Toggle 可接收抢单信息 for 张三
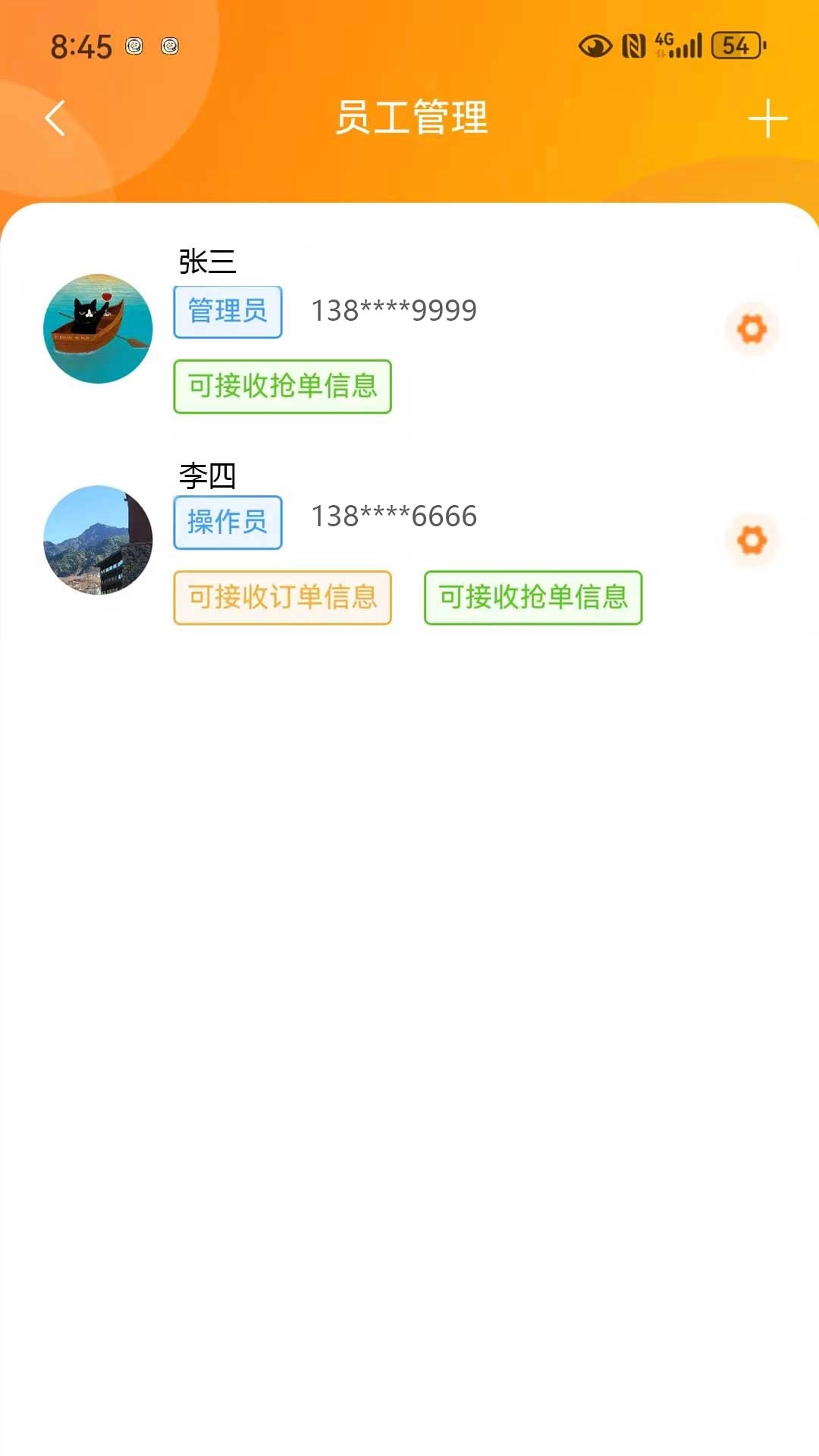The image size is (819, 1456). tap(284, 386)
